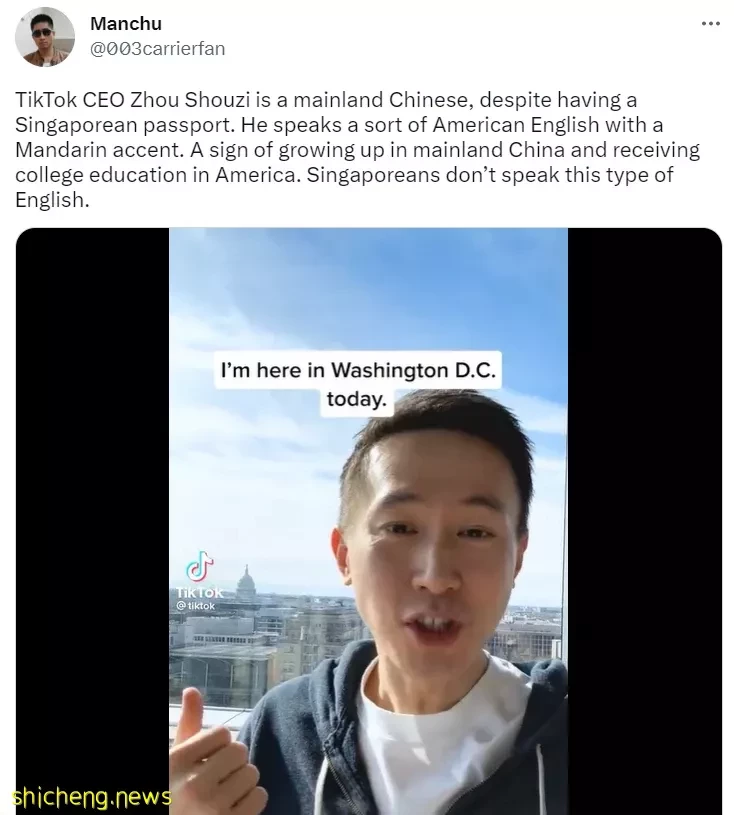Open Manchu's profile picture

tap(45, 36)
